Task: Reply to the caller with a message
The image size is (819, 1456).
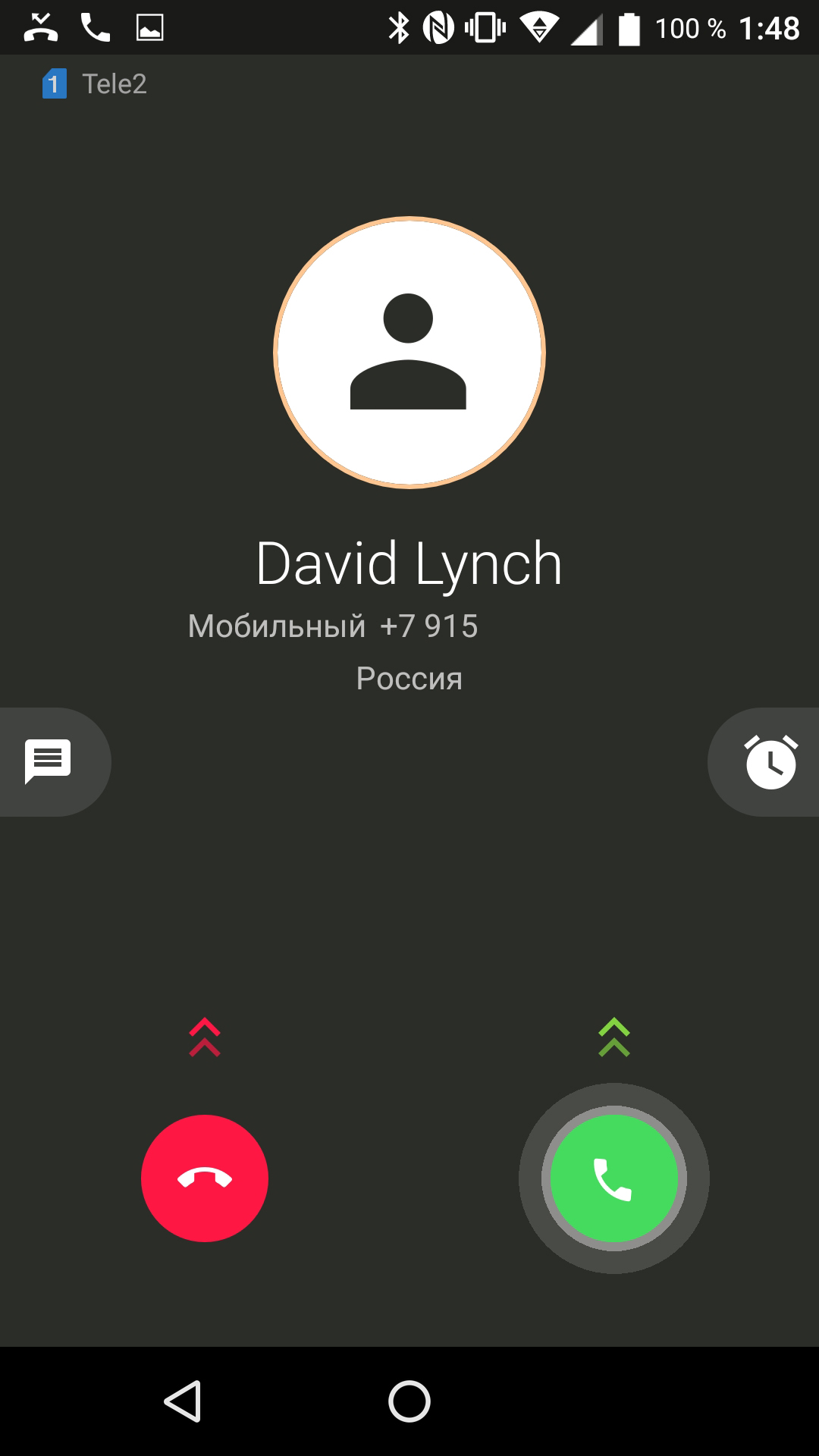Action: [49, 761]
